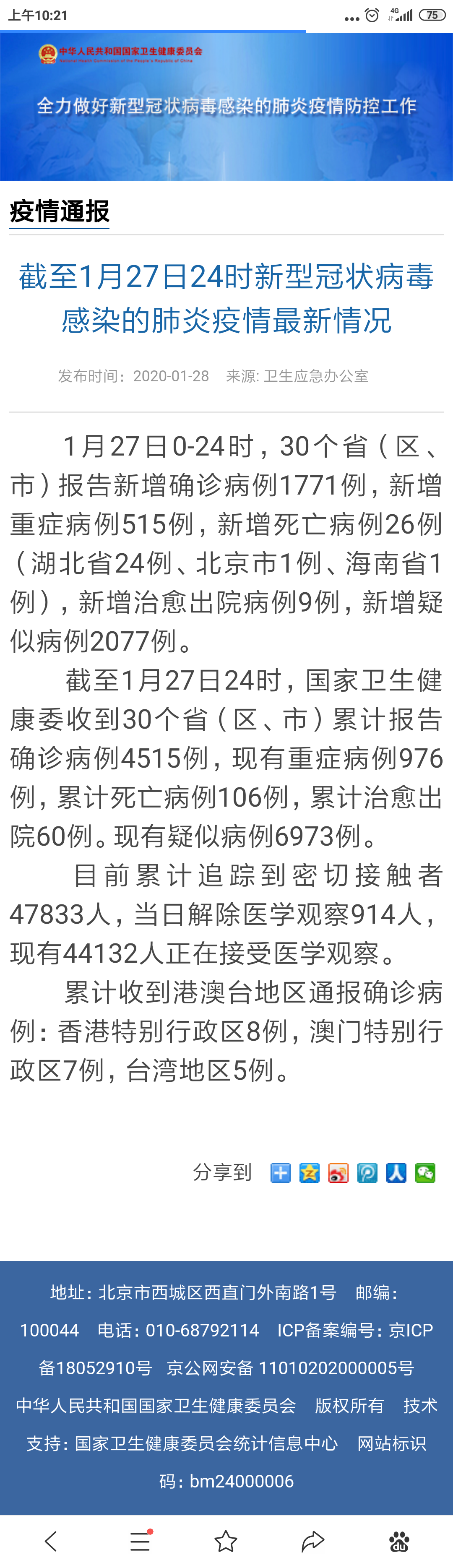The height and width of the screenshot is (1568, 453).
Task: Share this page from the browser toolbar
Action: pos(313,1541)
